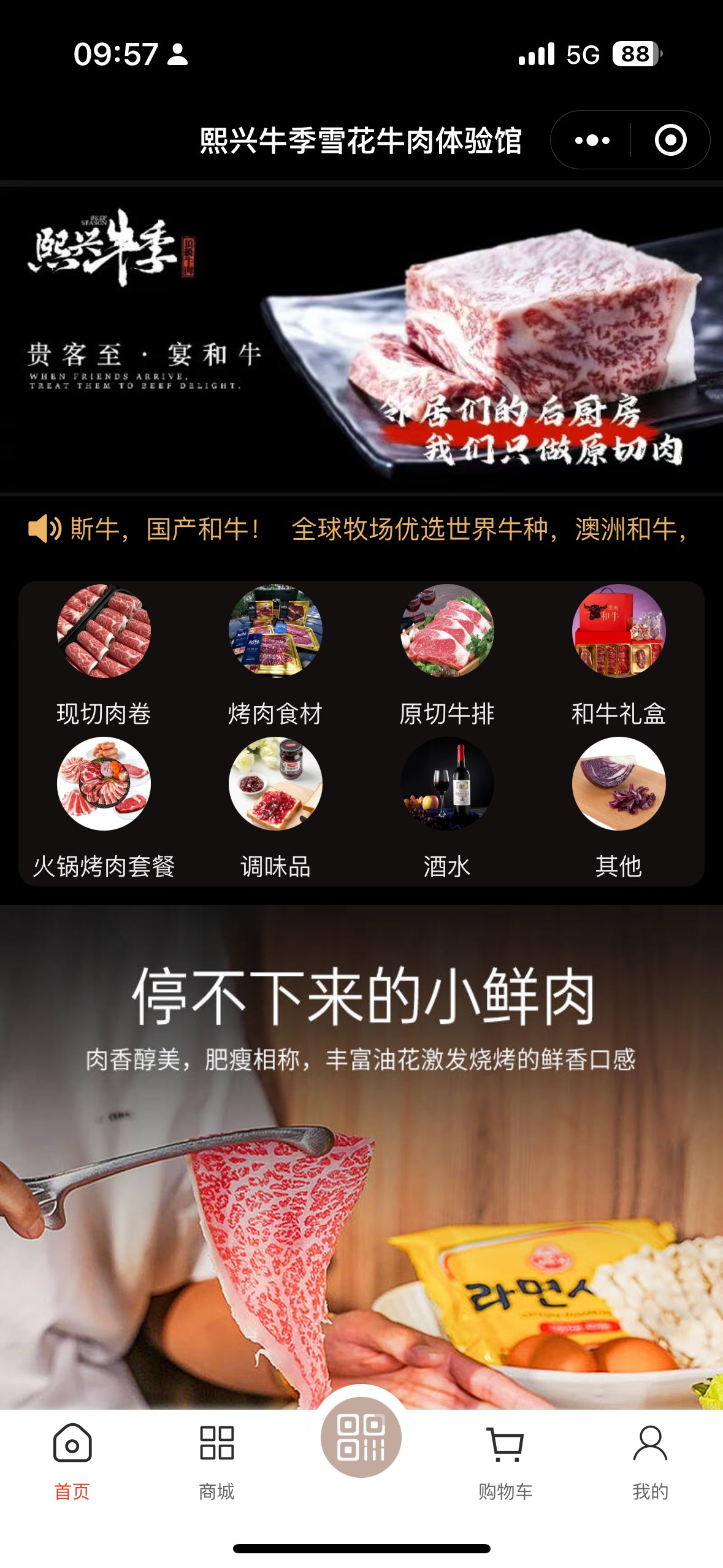Open the 酒水 category
Screen dimensions: 723x1568
click(x=447, y=807)
